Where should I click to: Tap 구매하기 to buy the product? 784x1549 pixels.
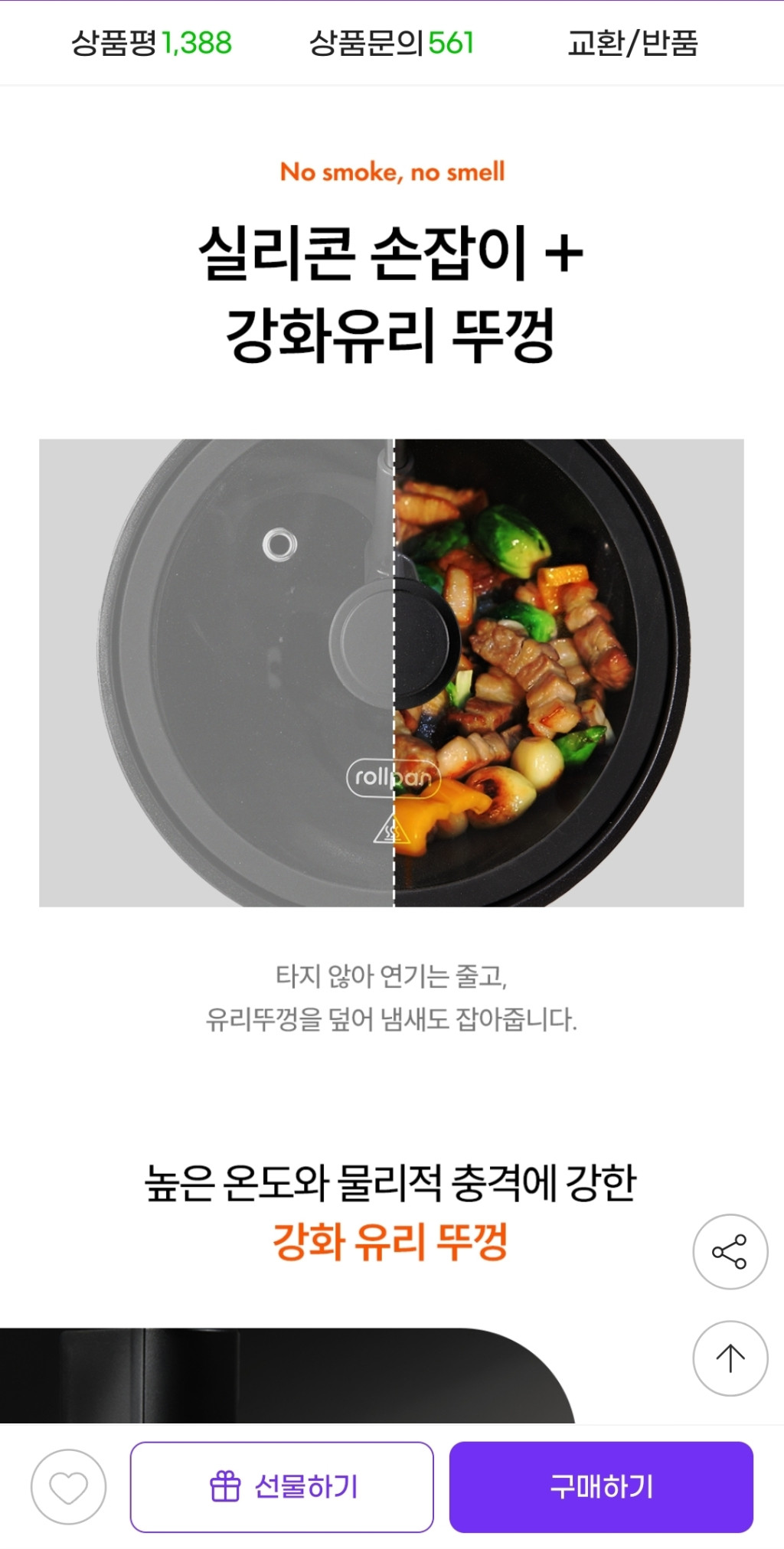601,1487
